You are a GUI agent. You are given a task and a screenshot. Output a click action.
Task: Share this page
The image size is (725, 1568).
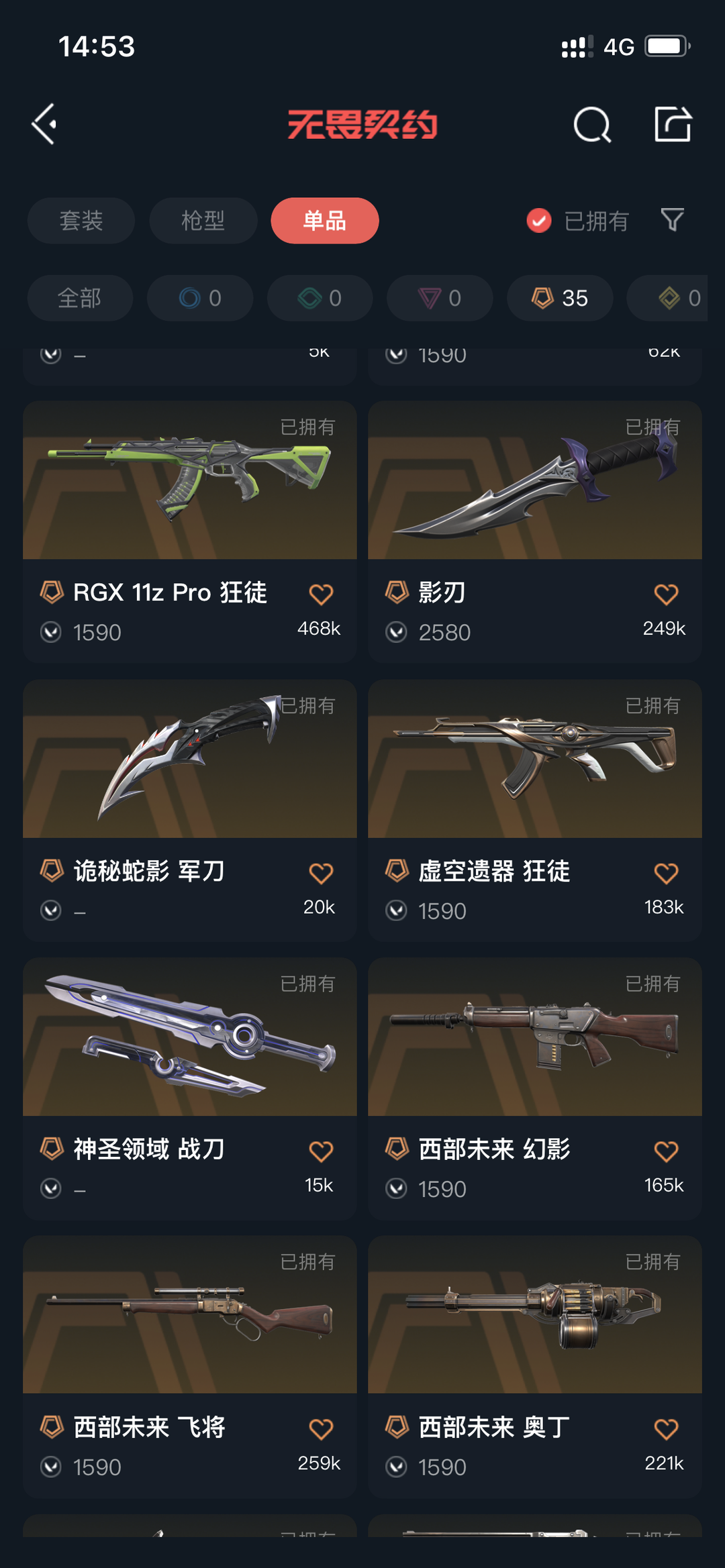673,125
